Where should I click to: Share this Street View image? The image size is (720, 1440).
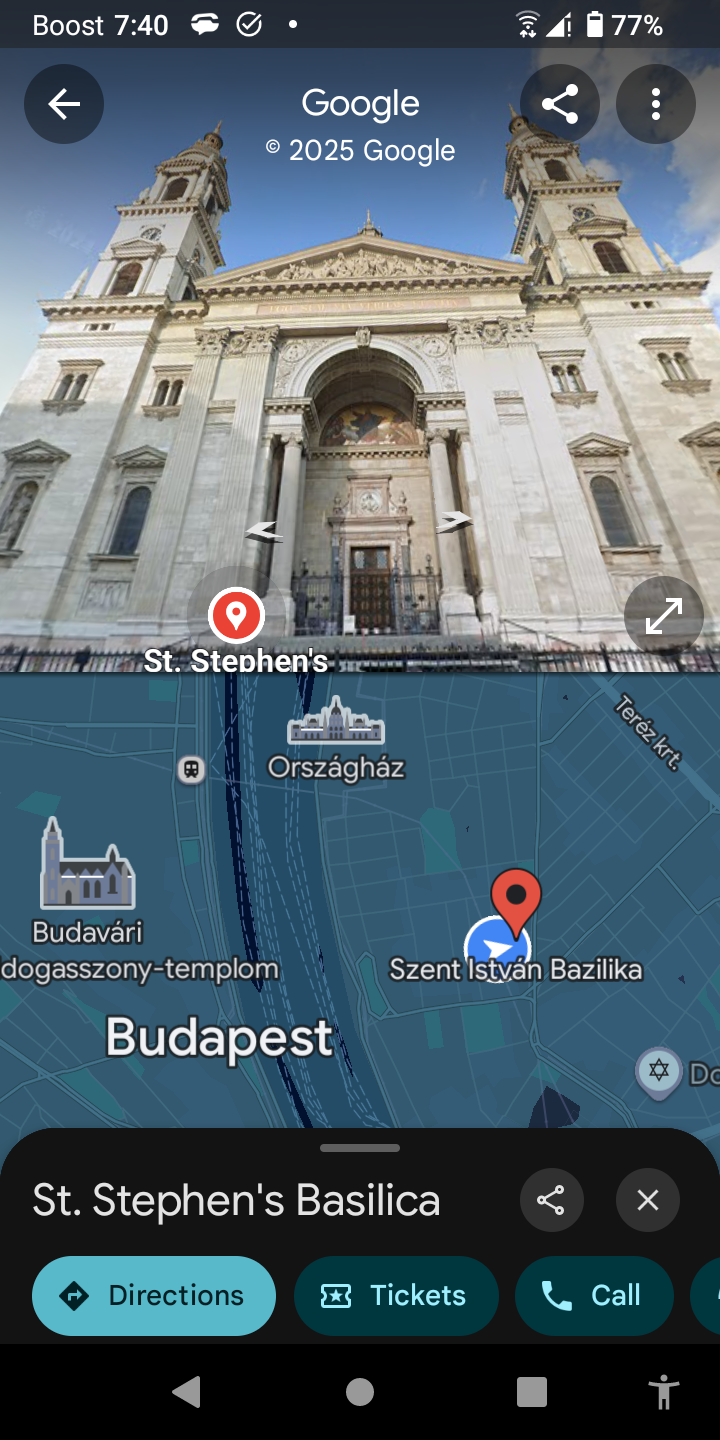tap(560, 104)
